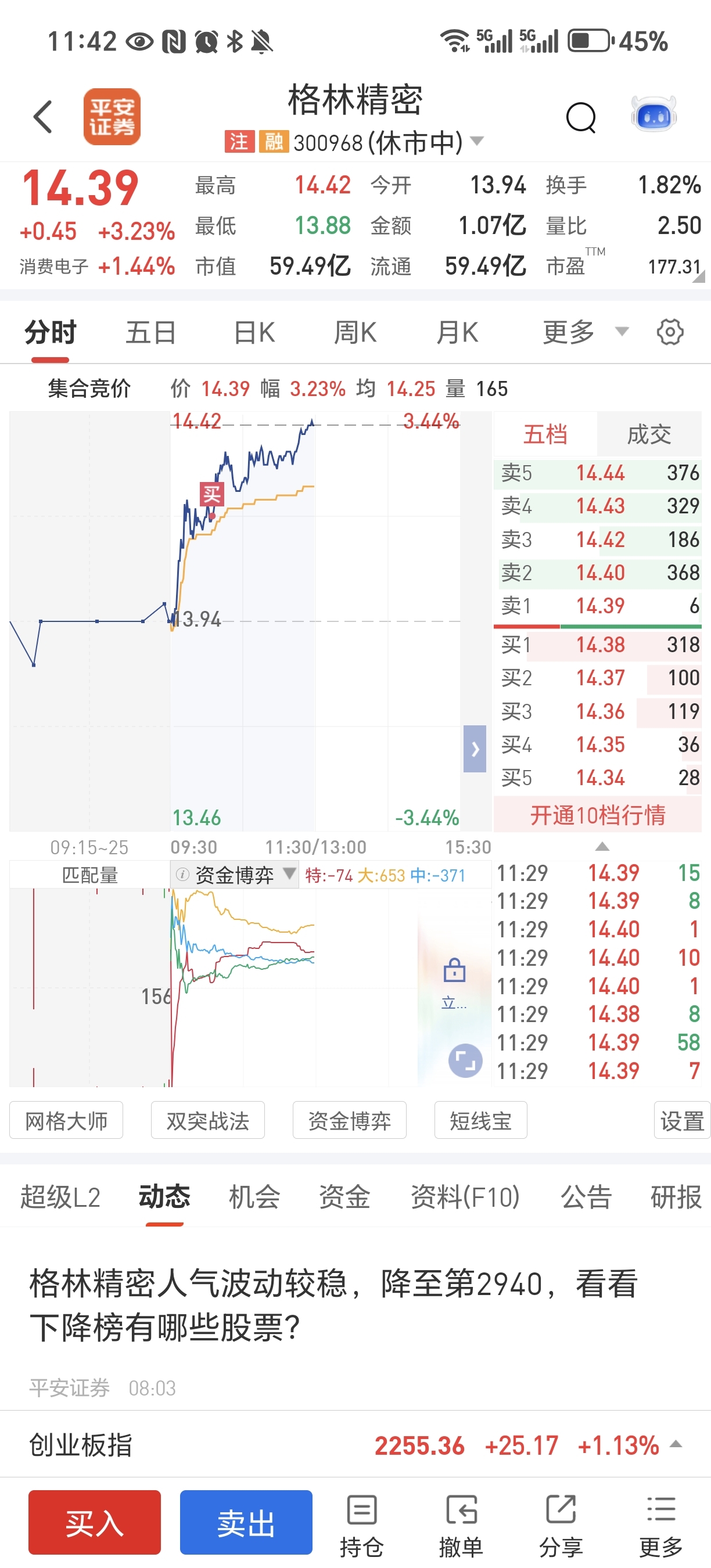
Task: Expand the 更多 chart period dropdown
Action: [585, 332]
